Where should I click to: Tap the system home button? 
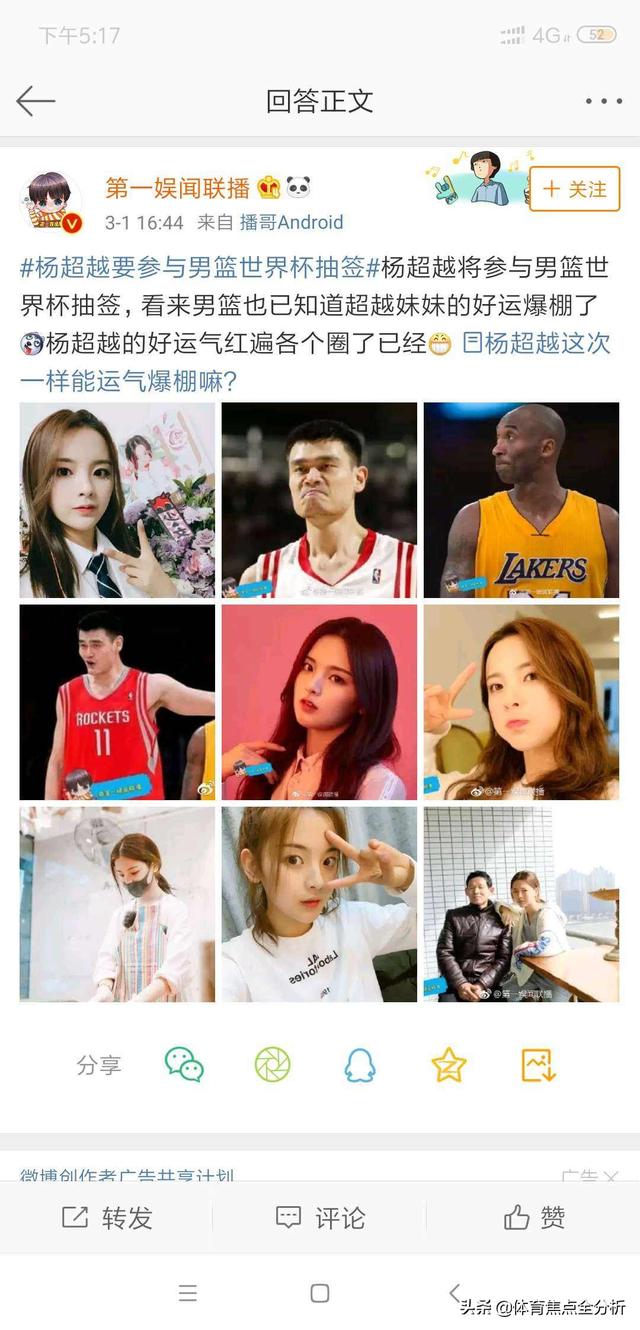[x=320, y=1293]
